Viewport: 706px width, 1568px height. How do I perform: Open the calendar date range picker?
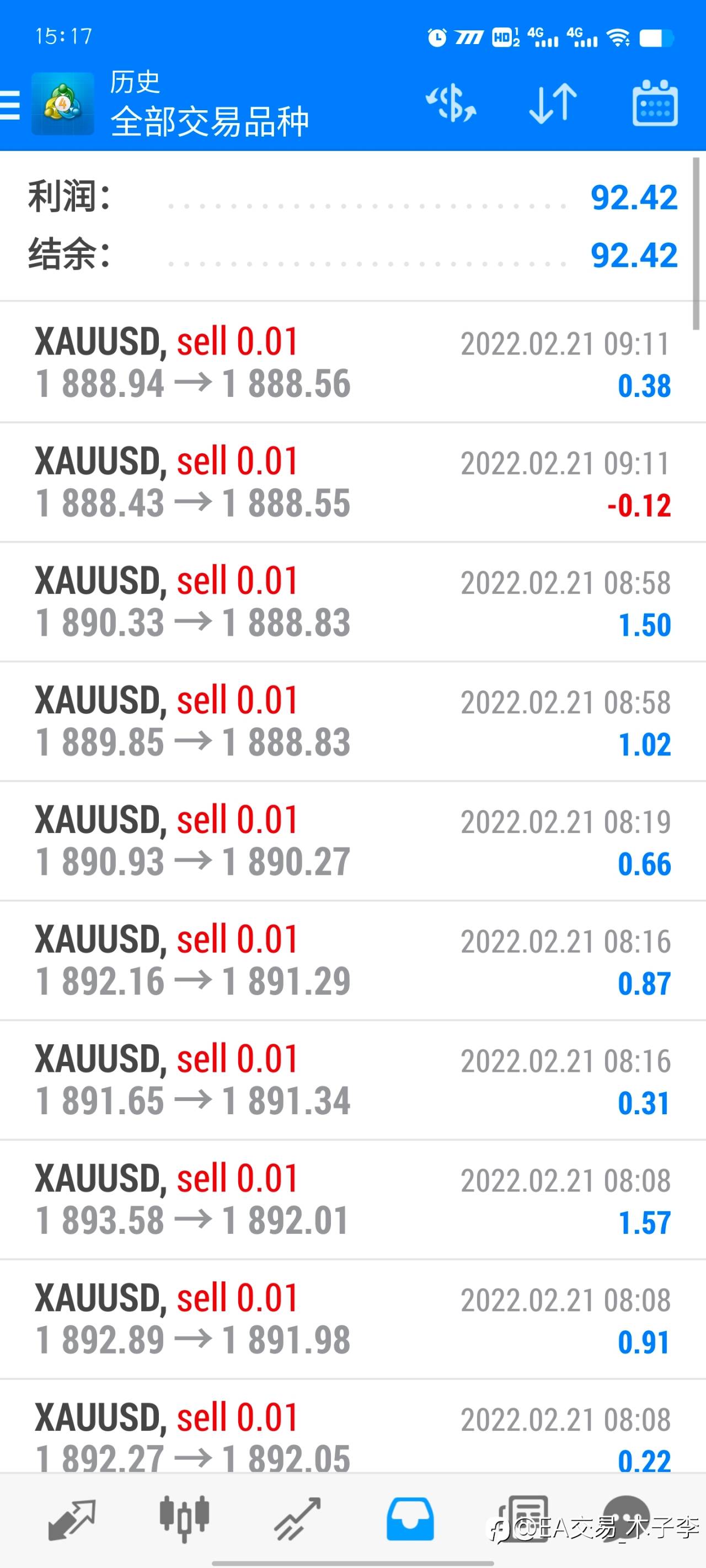(x=655, y=104)
